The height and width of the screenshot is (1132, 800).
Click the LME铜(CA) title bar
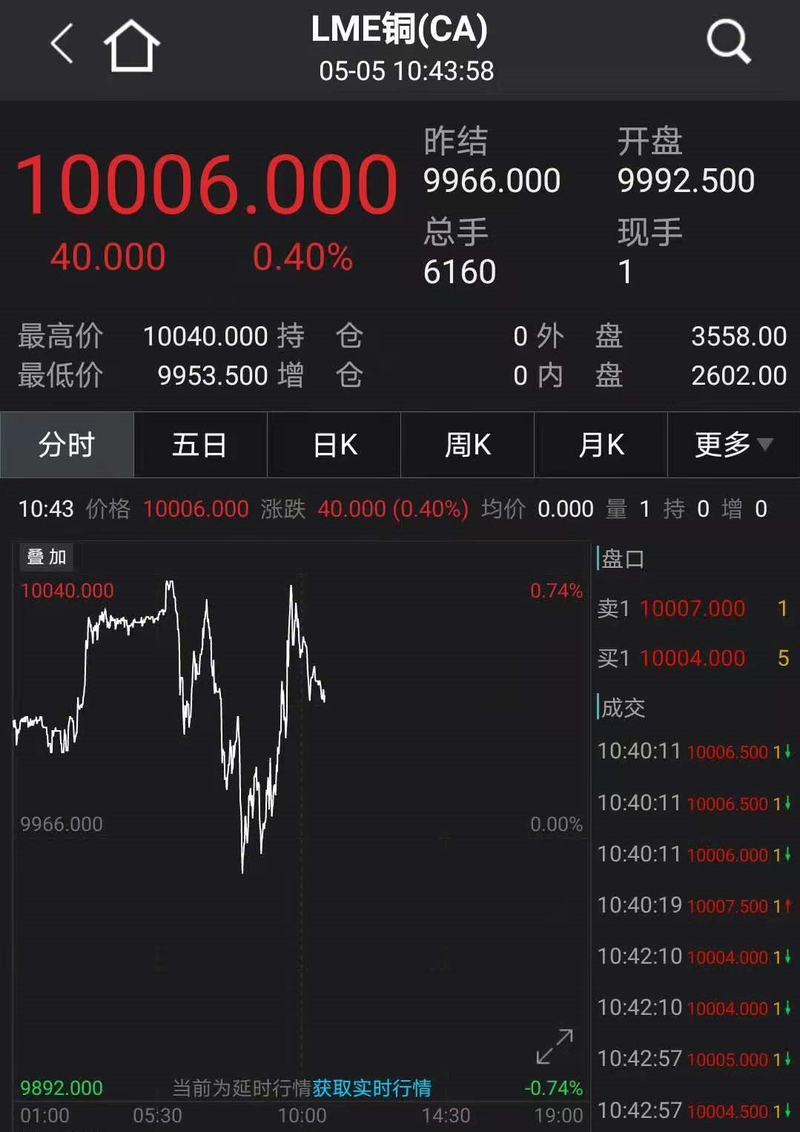pyautogui.click(x=400, y=30)
